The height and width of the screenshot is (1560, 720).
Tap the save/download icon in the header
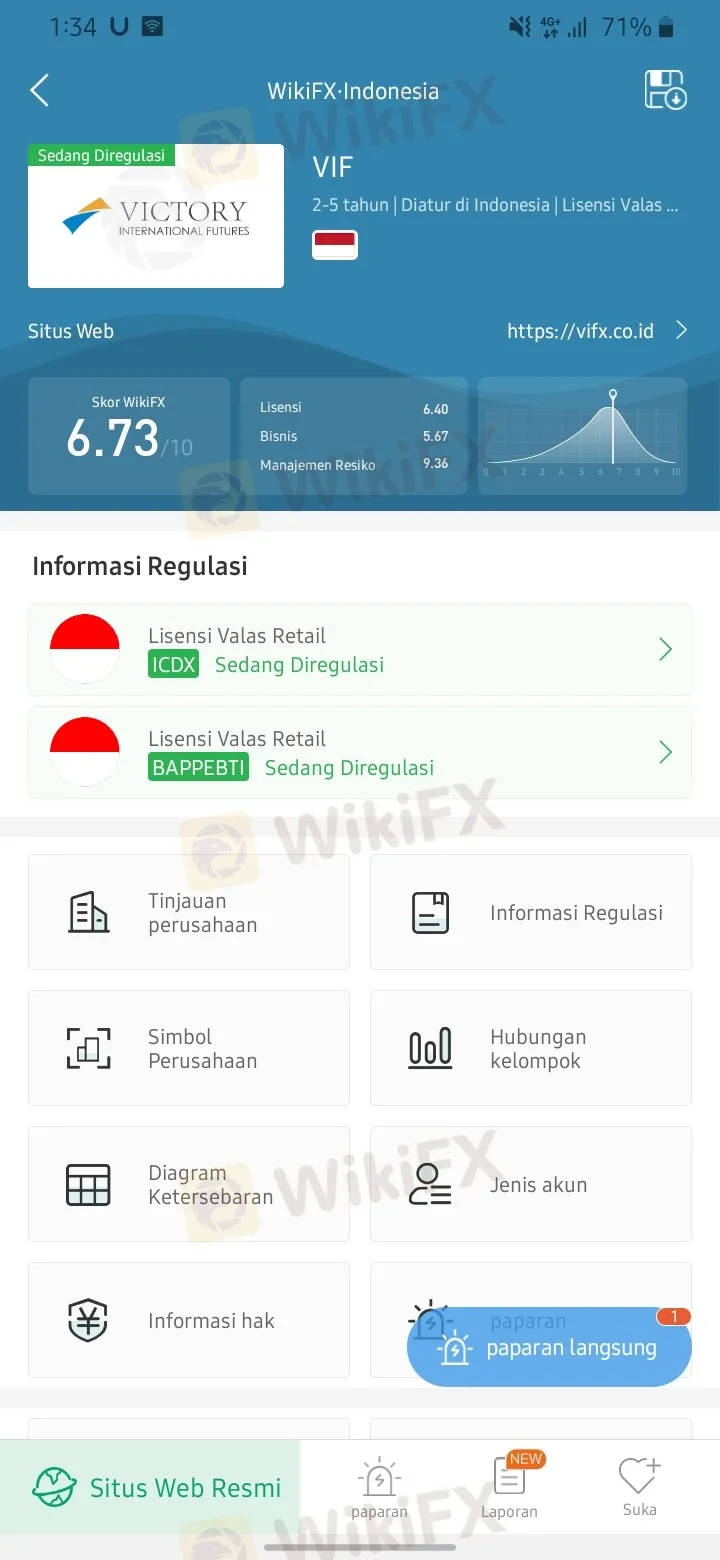pyautogui.click(x=665, y=91)
